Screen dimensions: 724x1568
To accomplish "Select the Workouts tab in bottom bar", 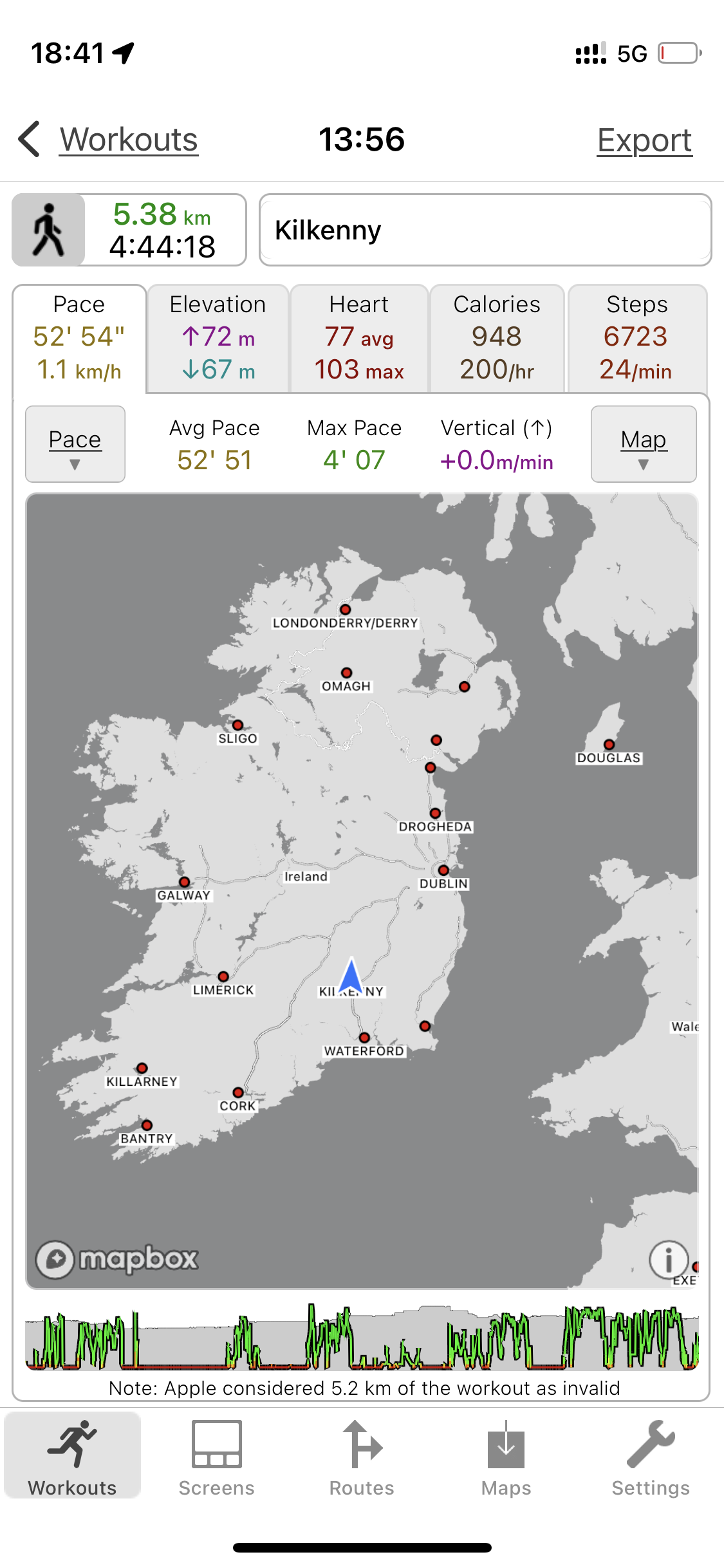I will pyautogui.click(x=72, y=1458).
